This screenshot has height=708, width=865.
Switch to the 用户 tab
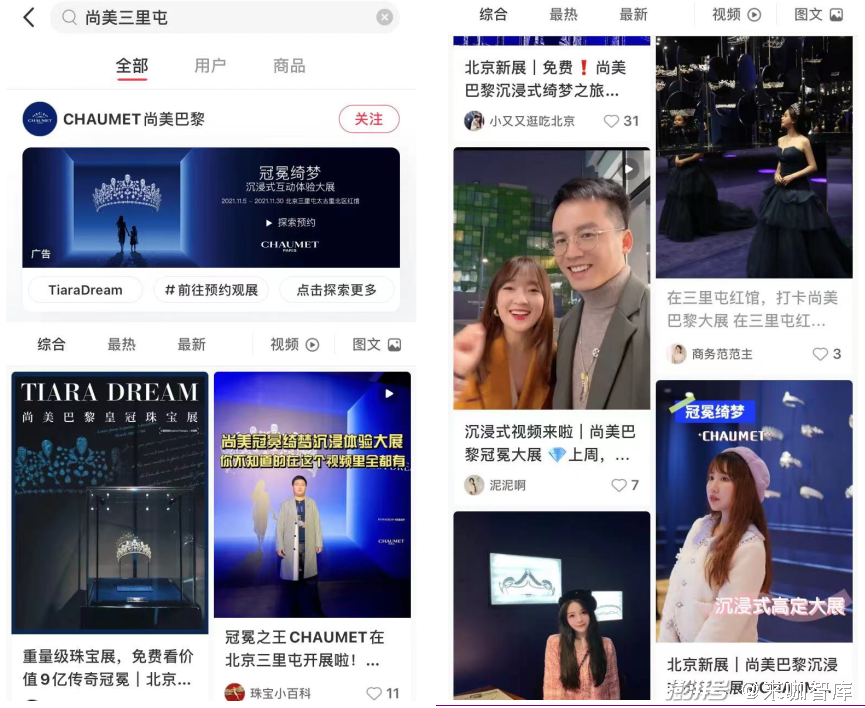210,65
